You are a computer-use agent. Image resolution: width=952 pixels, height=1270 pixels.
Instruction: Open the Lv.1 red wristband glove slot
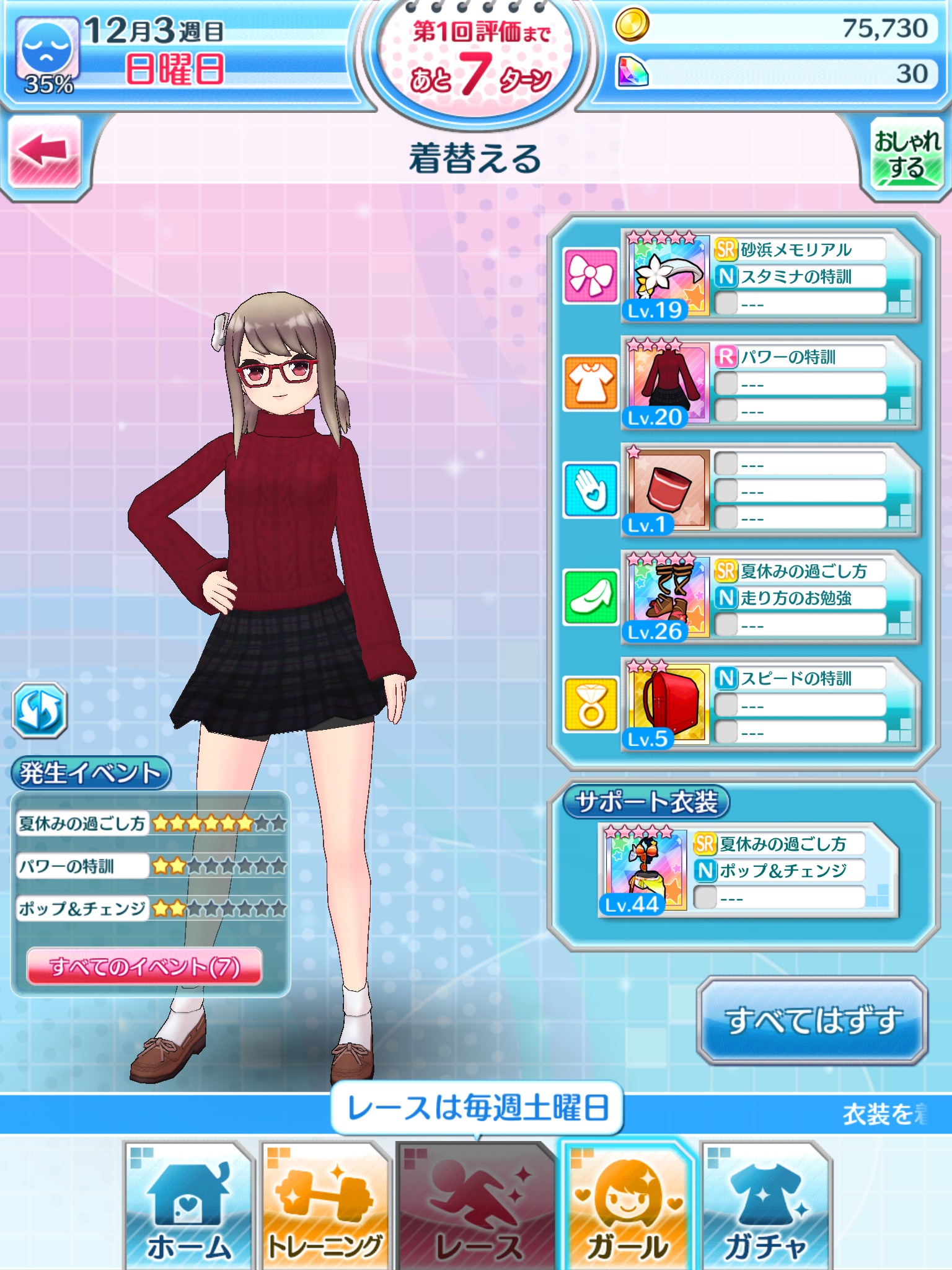pos(769,490)
